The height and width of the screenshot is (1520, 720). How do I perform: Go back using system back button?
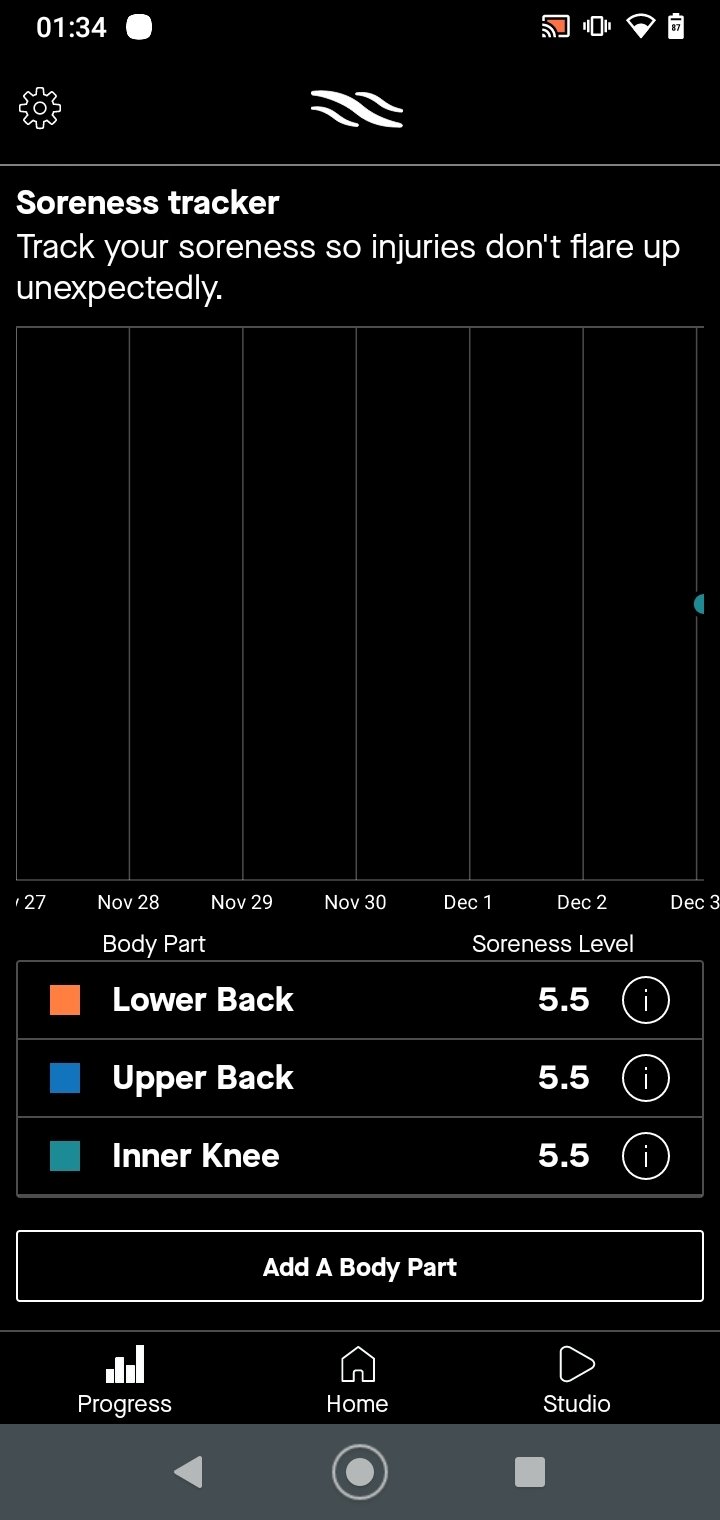[x=188, y=1472]
